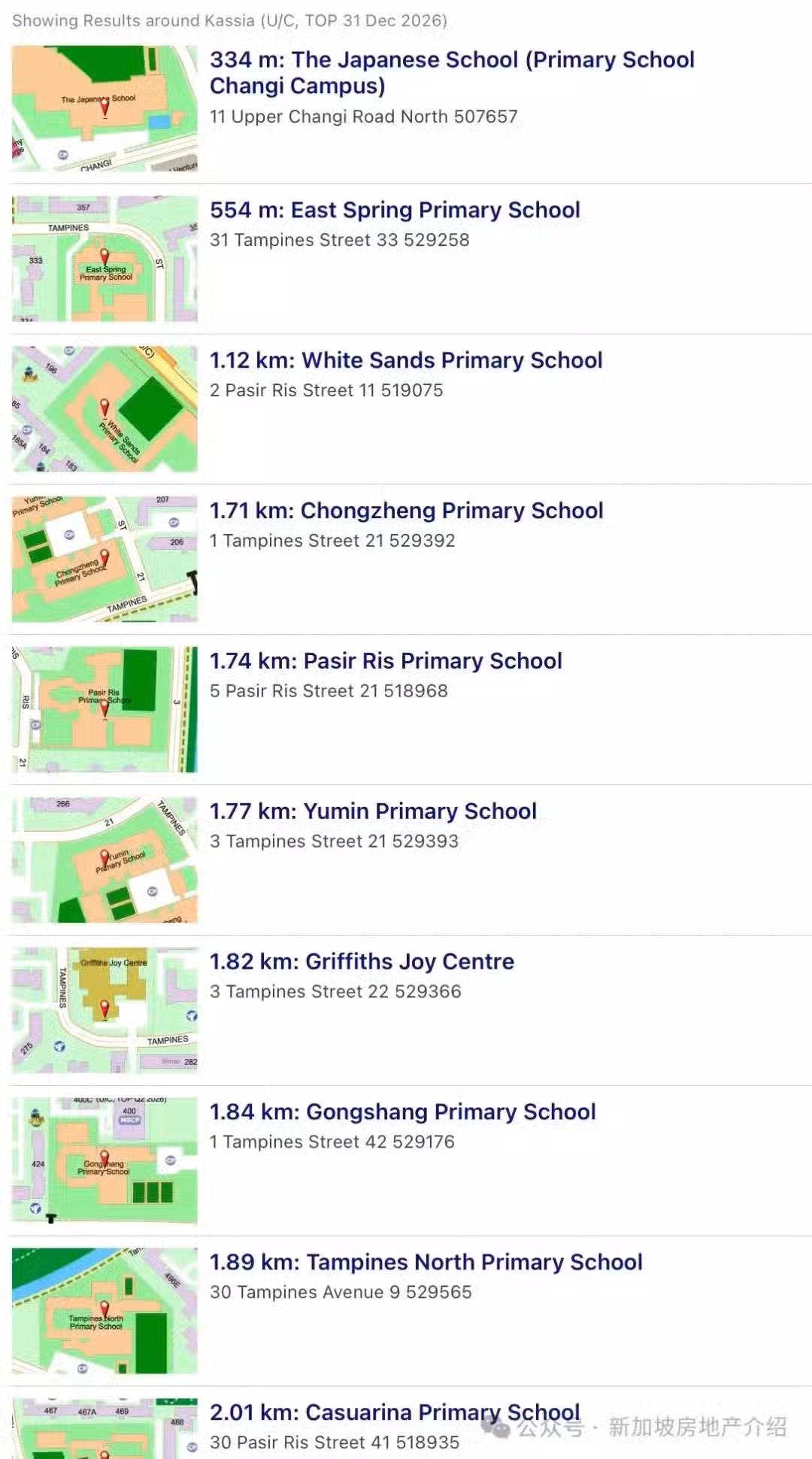This screenshot has height=1459, width=812.
Task: Open the Tampines North Primary School map tile
Action: 105,1312
